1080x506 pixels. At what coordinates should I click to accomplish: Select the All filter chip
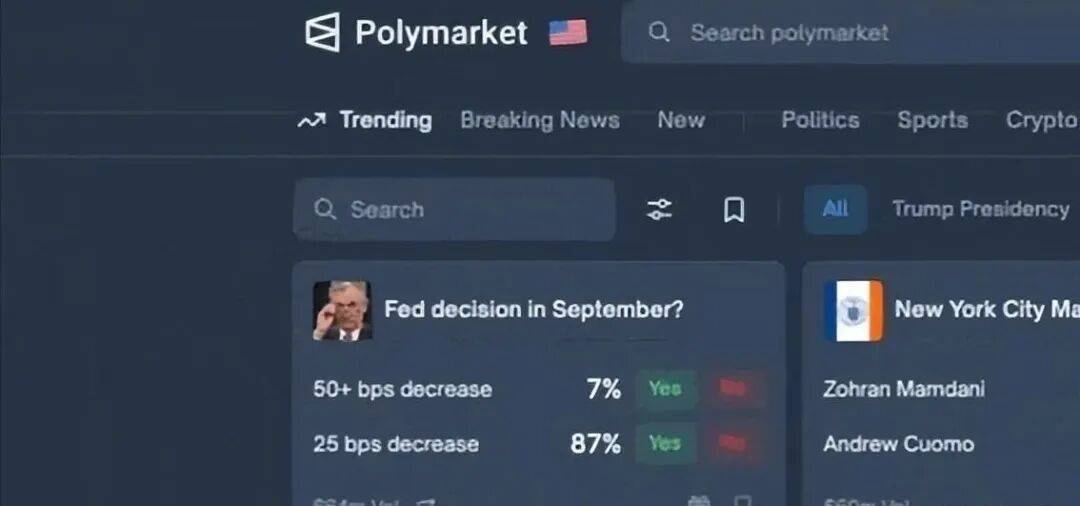pos(835,209)
